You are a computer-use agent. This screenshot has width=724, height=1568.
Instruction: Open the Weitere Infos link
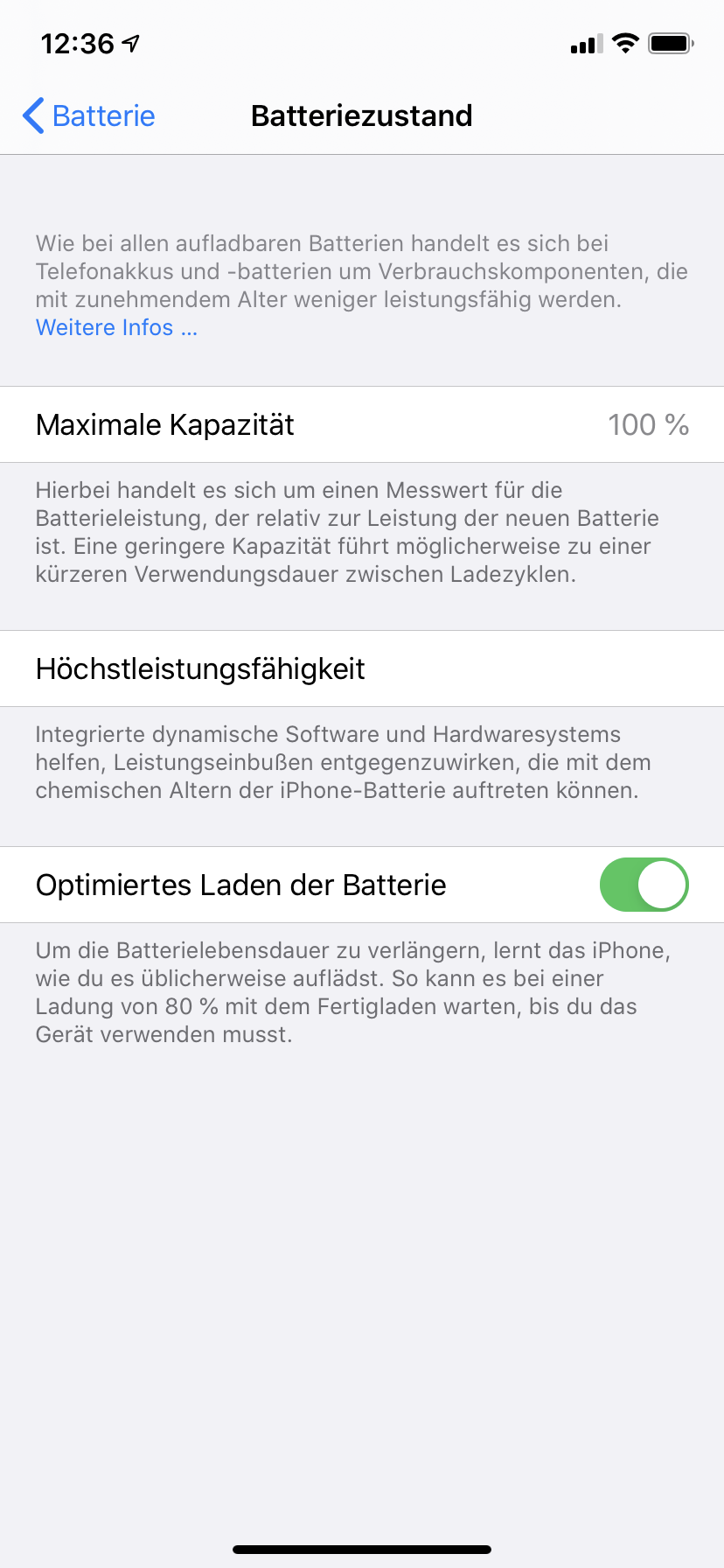pos(116,327)
